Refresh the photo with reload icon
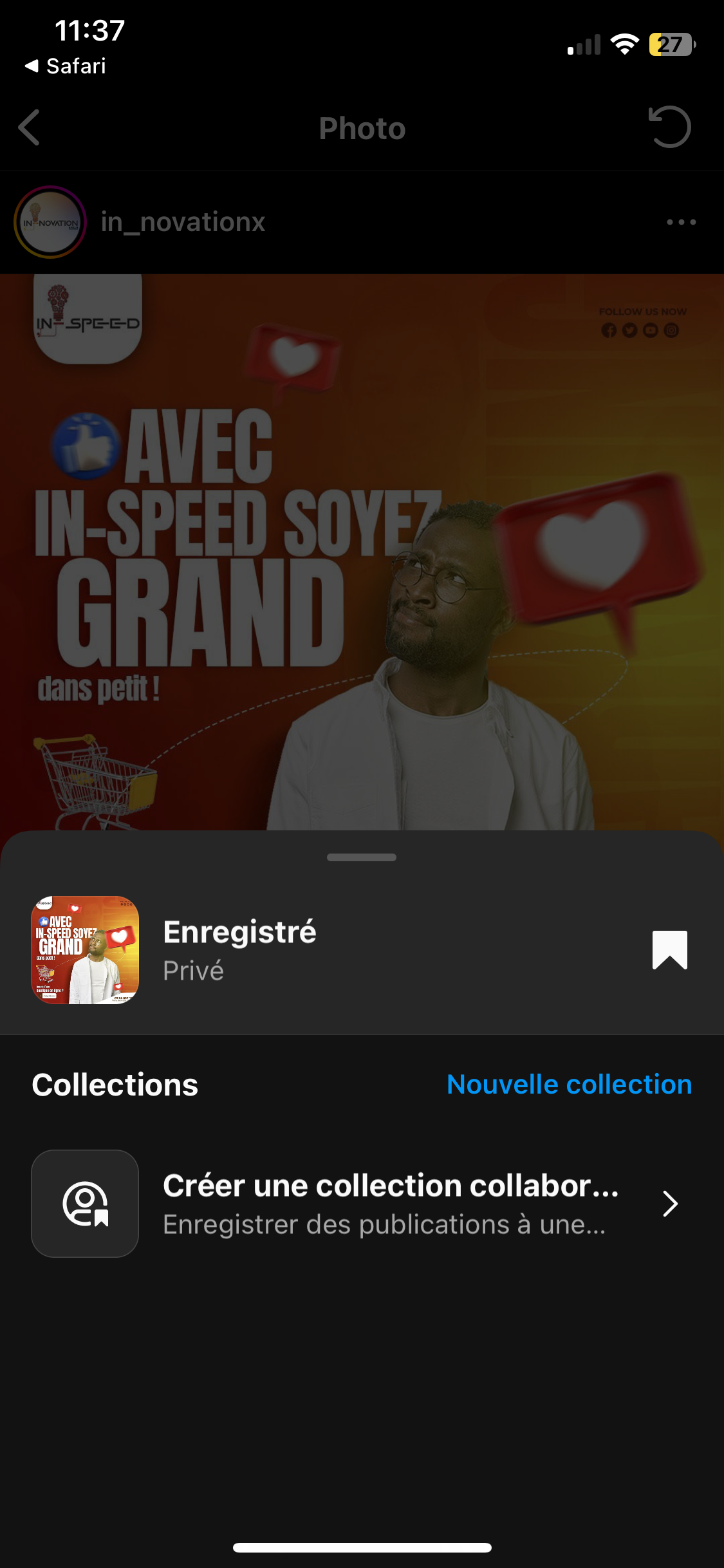Image resolution: width=724 pixels, height=1568 pixels. [x=669, y=127]
